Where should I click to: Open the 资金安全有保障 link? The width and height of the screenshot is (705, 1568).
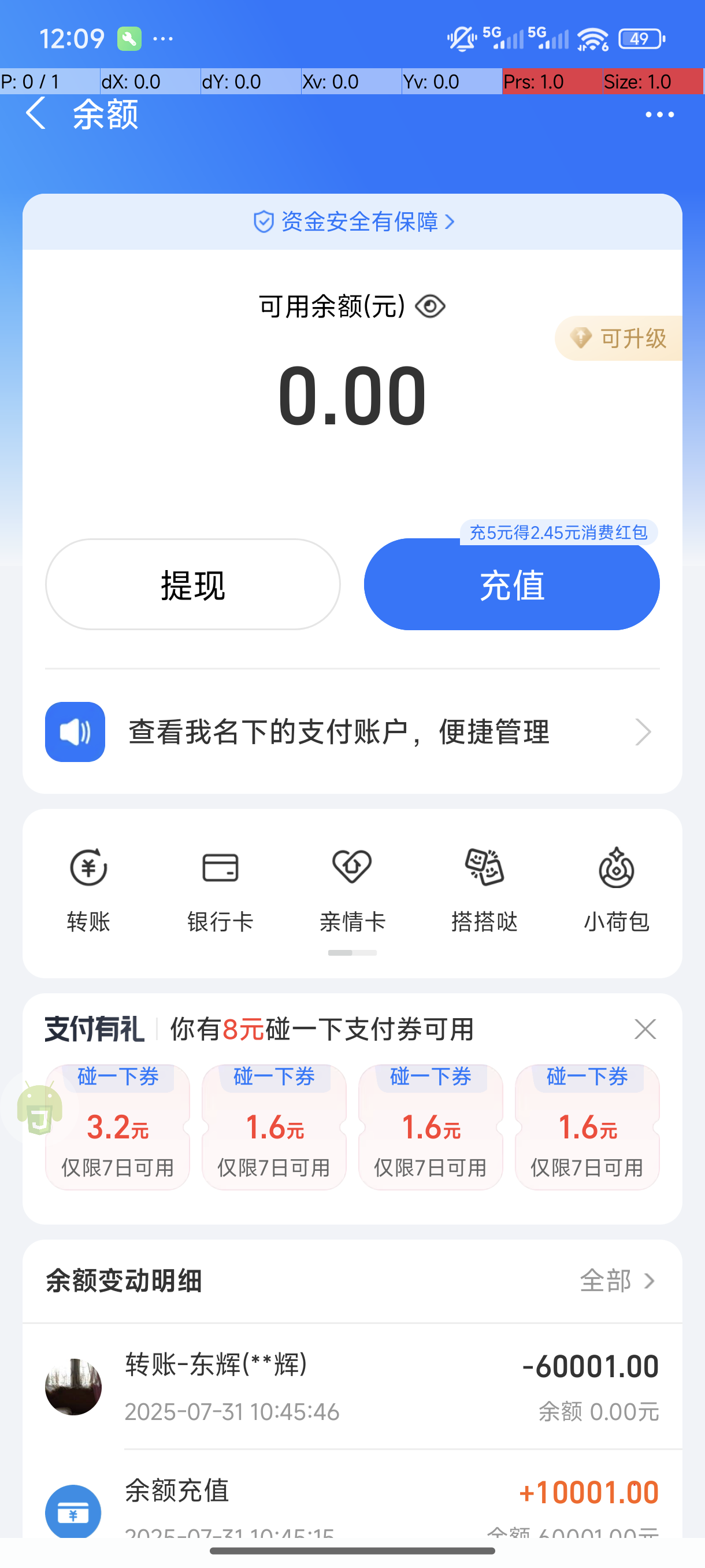(353, 222)
